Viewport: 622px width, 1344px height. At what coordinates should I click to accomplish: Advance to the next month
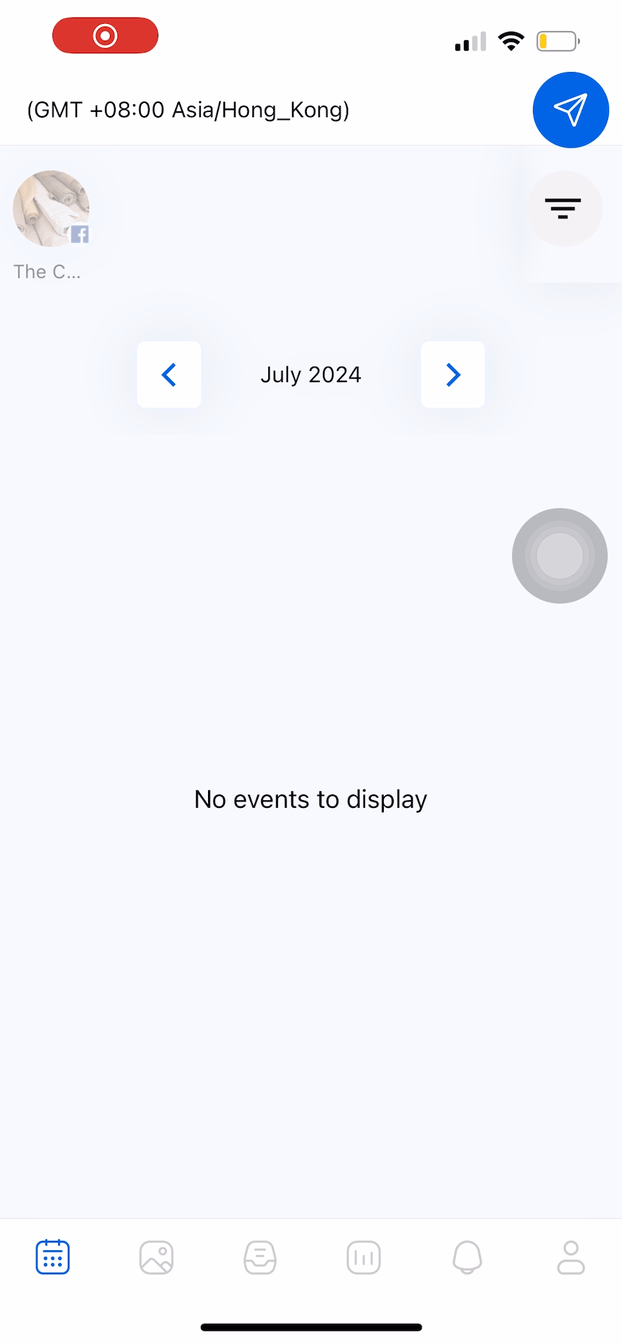[453, 375]
